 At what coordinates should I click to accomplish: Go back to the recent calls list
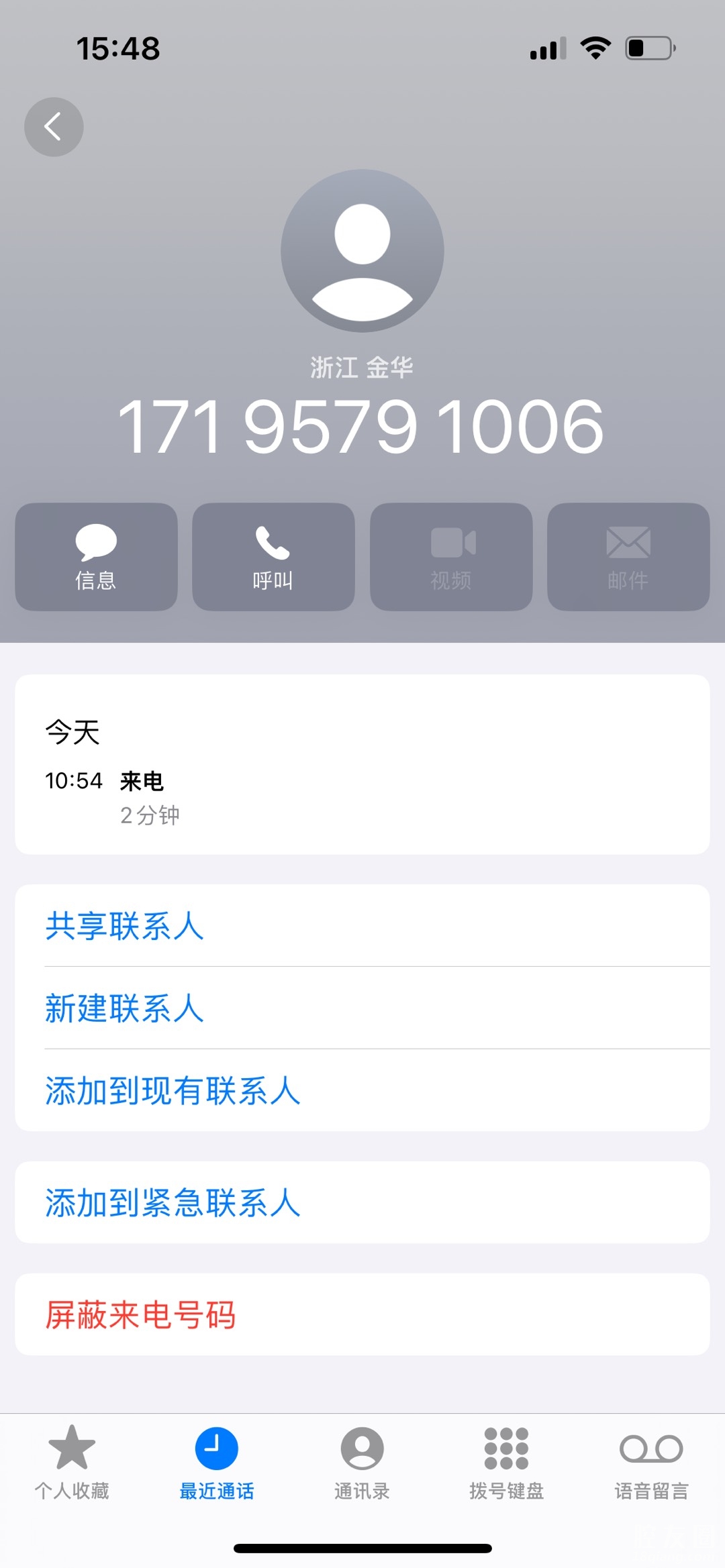click(x=54, y=127)
